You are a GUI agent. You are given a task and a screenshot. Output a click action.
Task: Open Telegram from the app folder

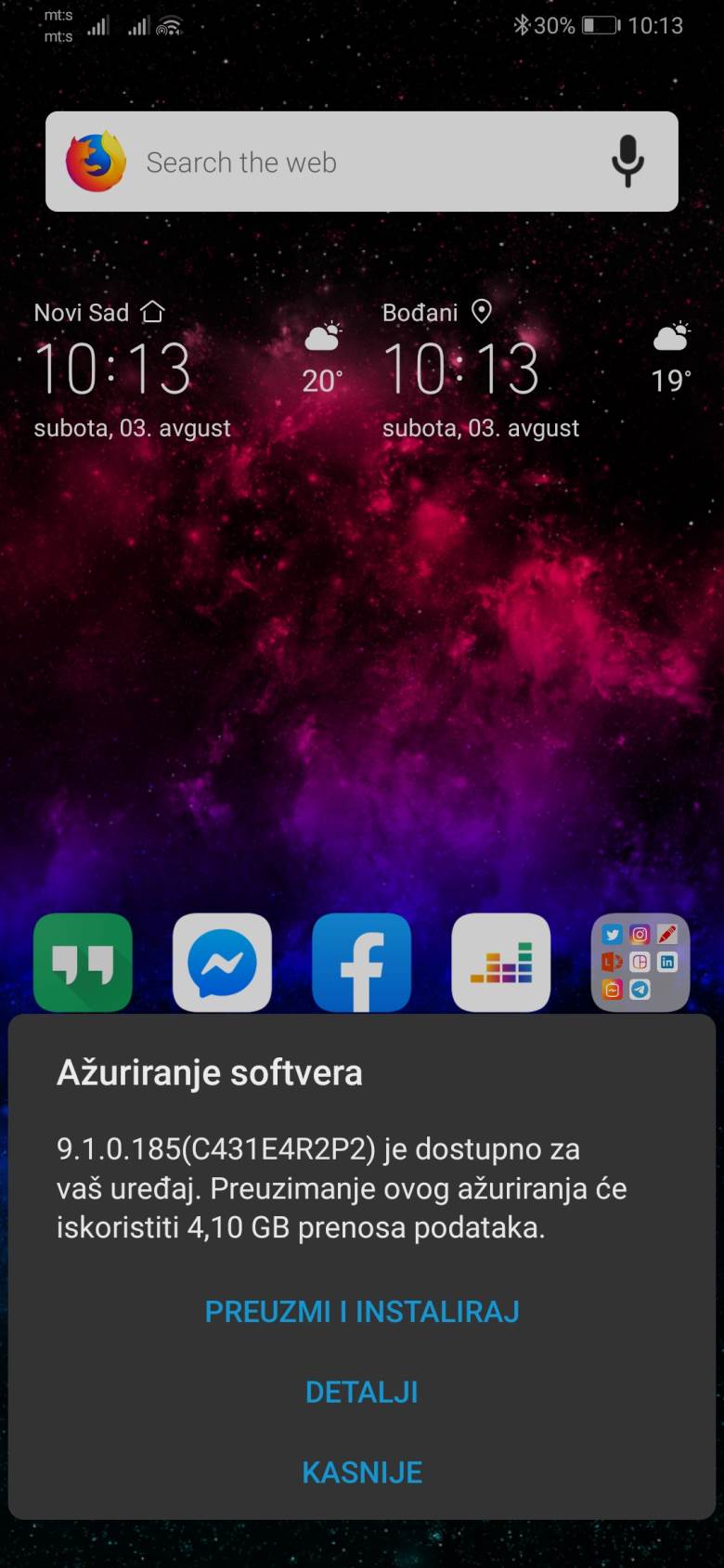pyautogui.click(x=639, y=990)
